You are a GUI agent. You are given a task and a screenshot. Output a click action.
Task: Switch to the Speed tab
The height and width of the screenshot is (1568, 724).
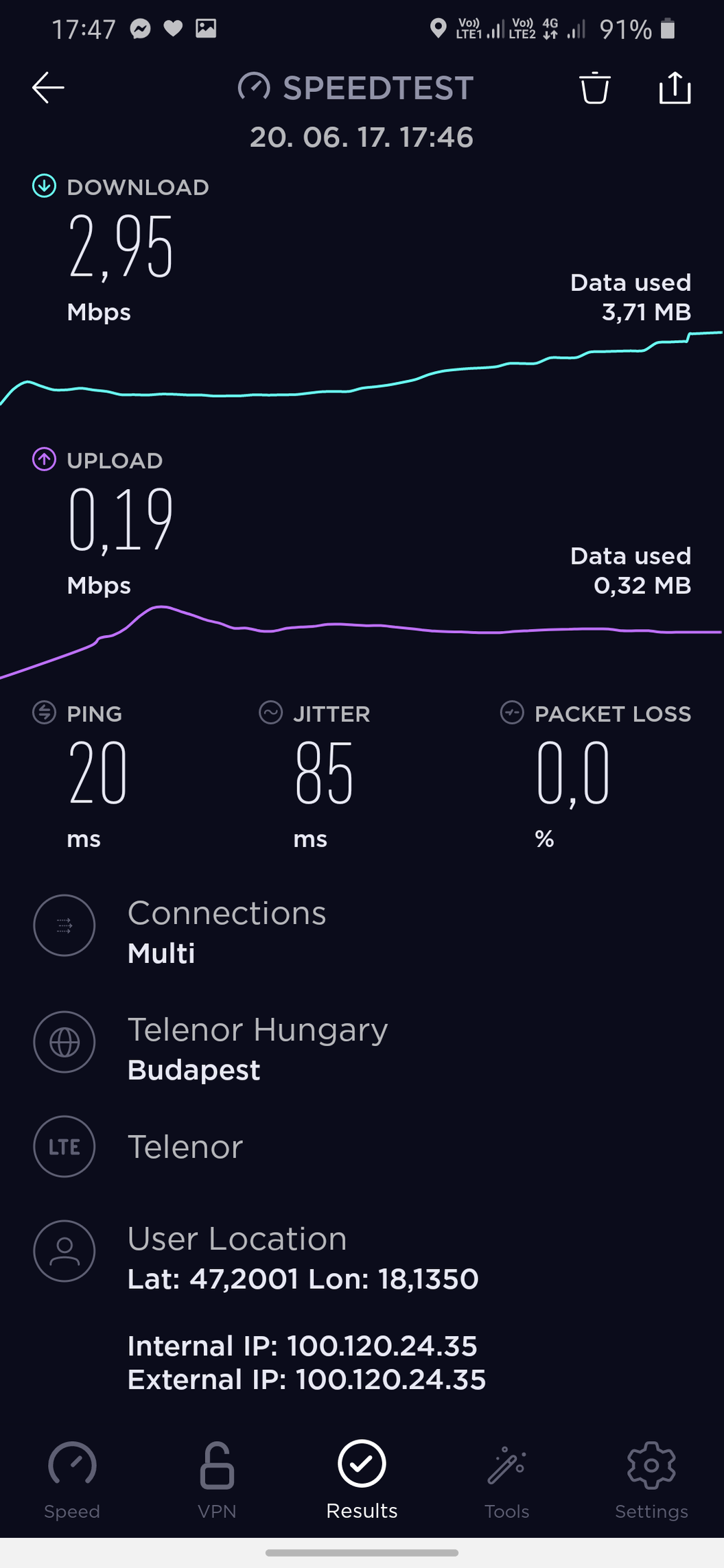[x=72, y=1481]
